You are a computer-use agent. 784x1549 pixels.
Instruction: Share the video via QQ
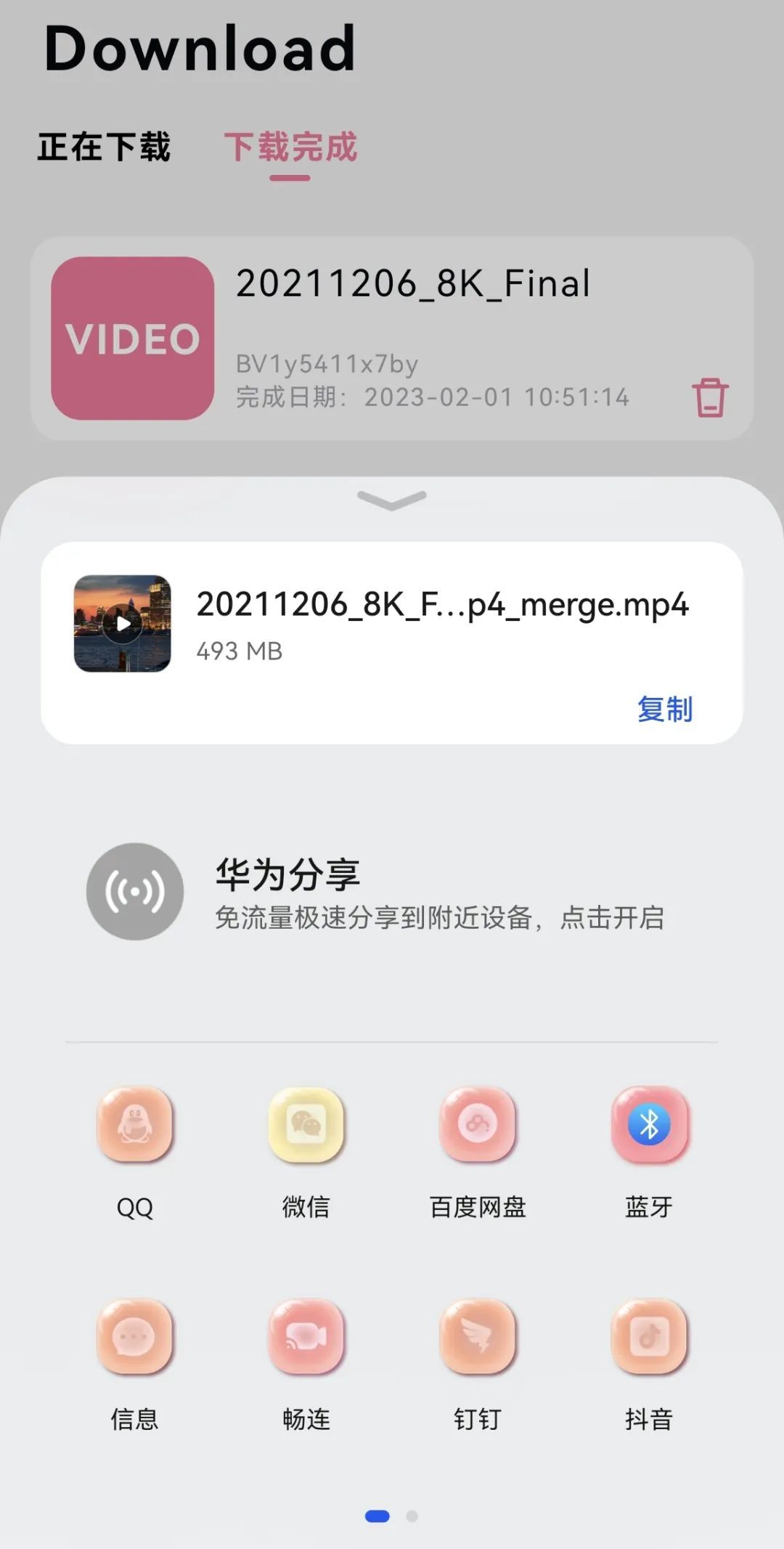point(135,1124)
